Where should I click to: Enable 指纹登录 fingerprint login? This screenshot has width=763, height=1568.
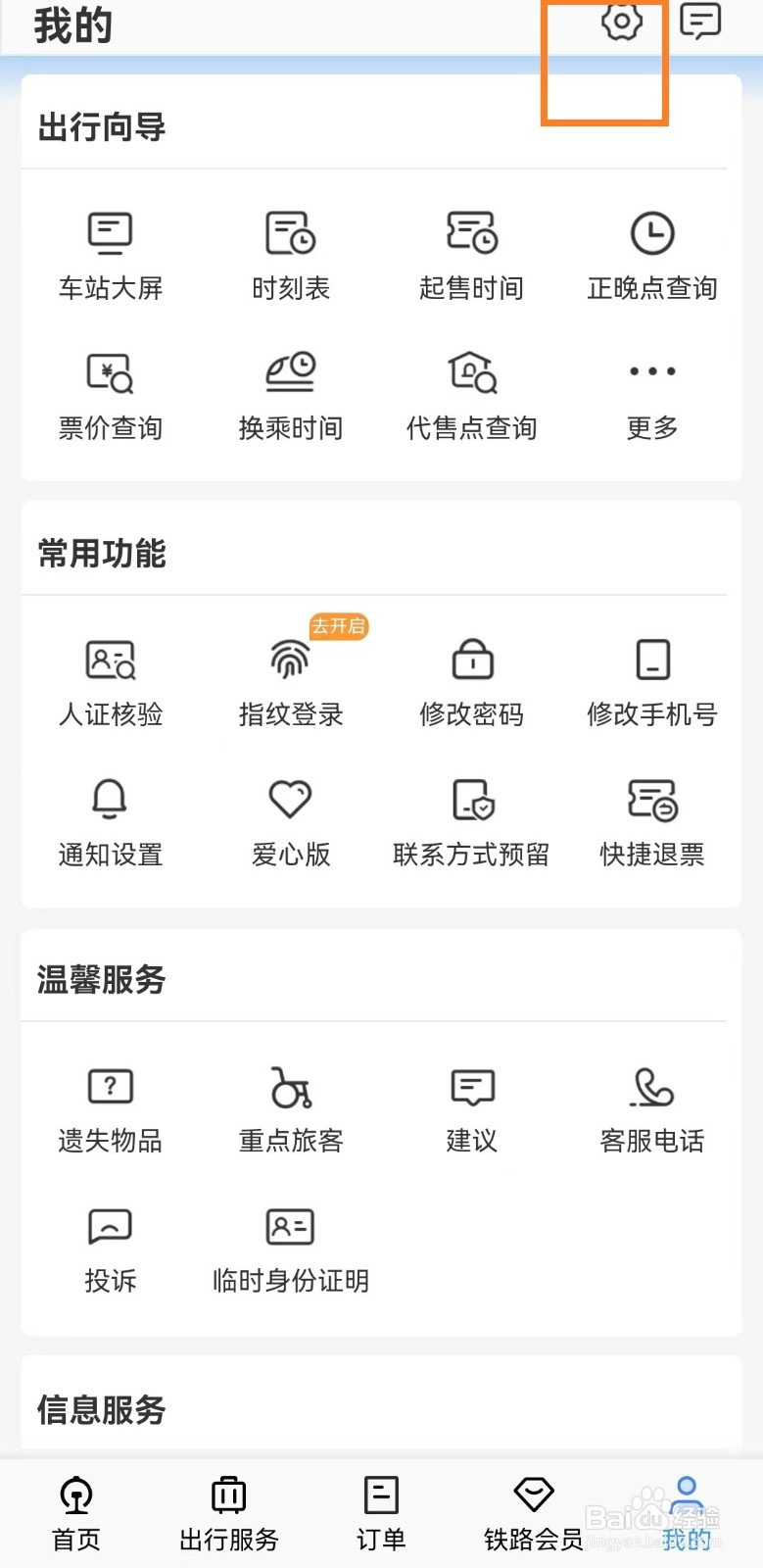(290, 681)
